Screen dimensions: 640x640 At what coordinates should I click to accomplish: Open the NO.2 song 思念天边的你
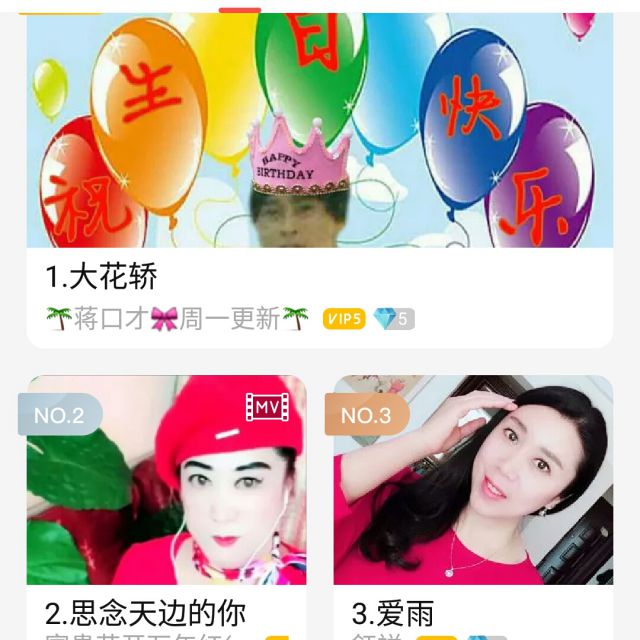point(145,611)
